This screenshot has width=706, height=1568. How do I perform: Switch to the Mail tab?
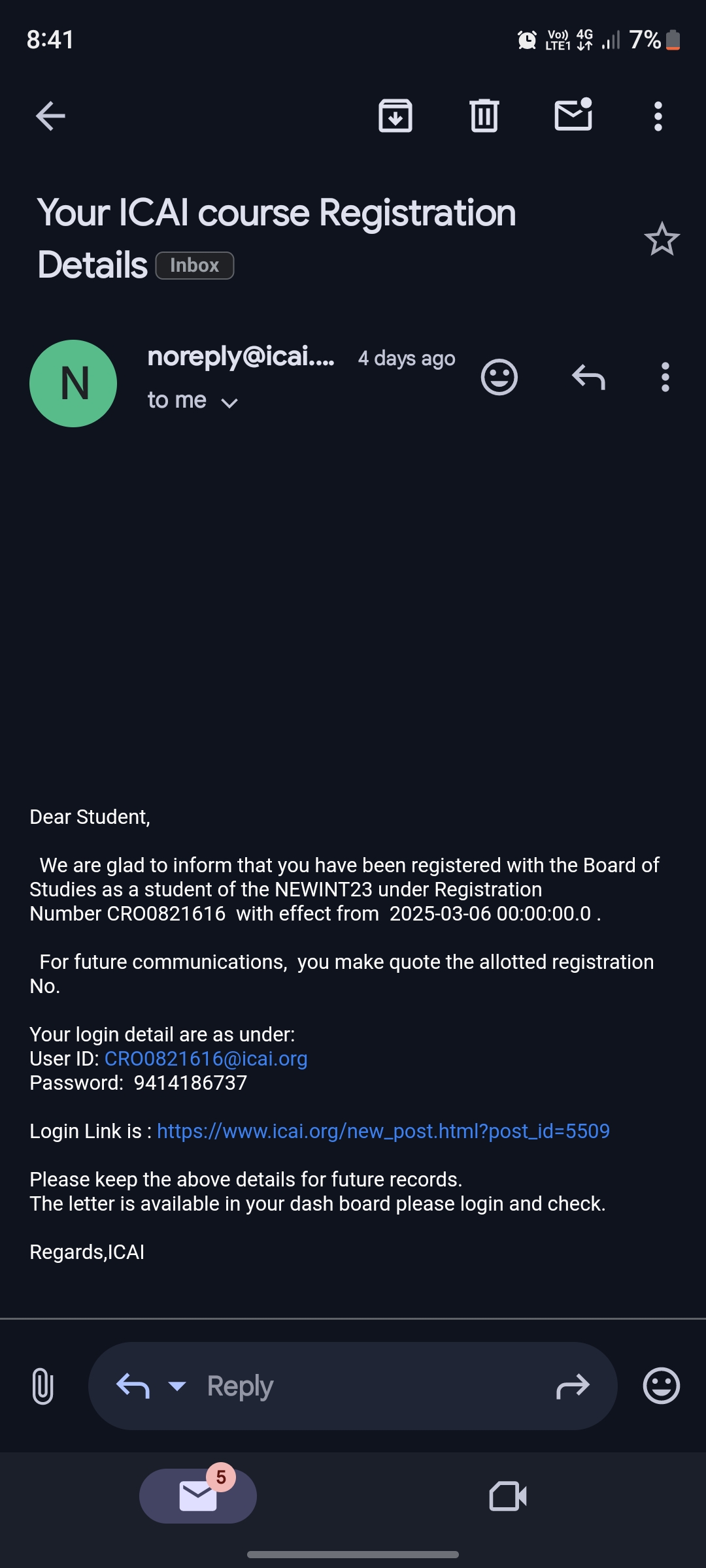(x=198, y=1495)
